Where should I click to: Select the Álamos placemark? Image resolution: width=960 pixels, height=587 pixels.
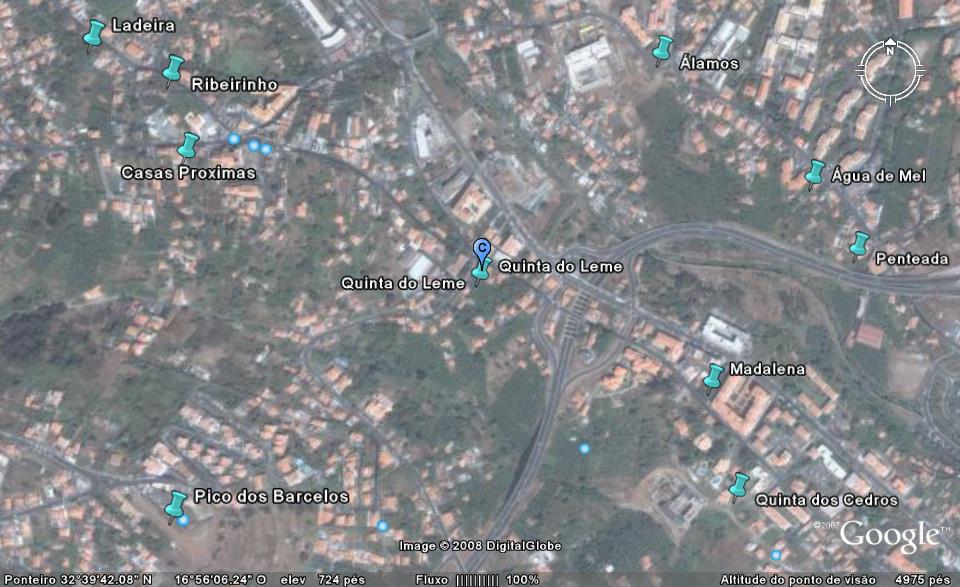(x=663, y=47)
